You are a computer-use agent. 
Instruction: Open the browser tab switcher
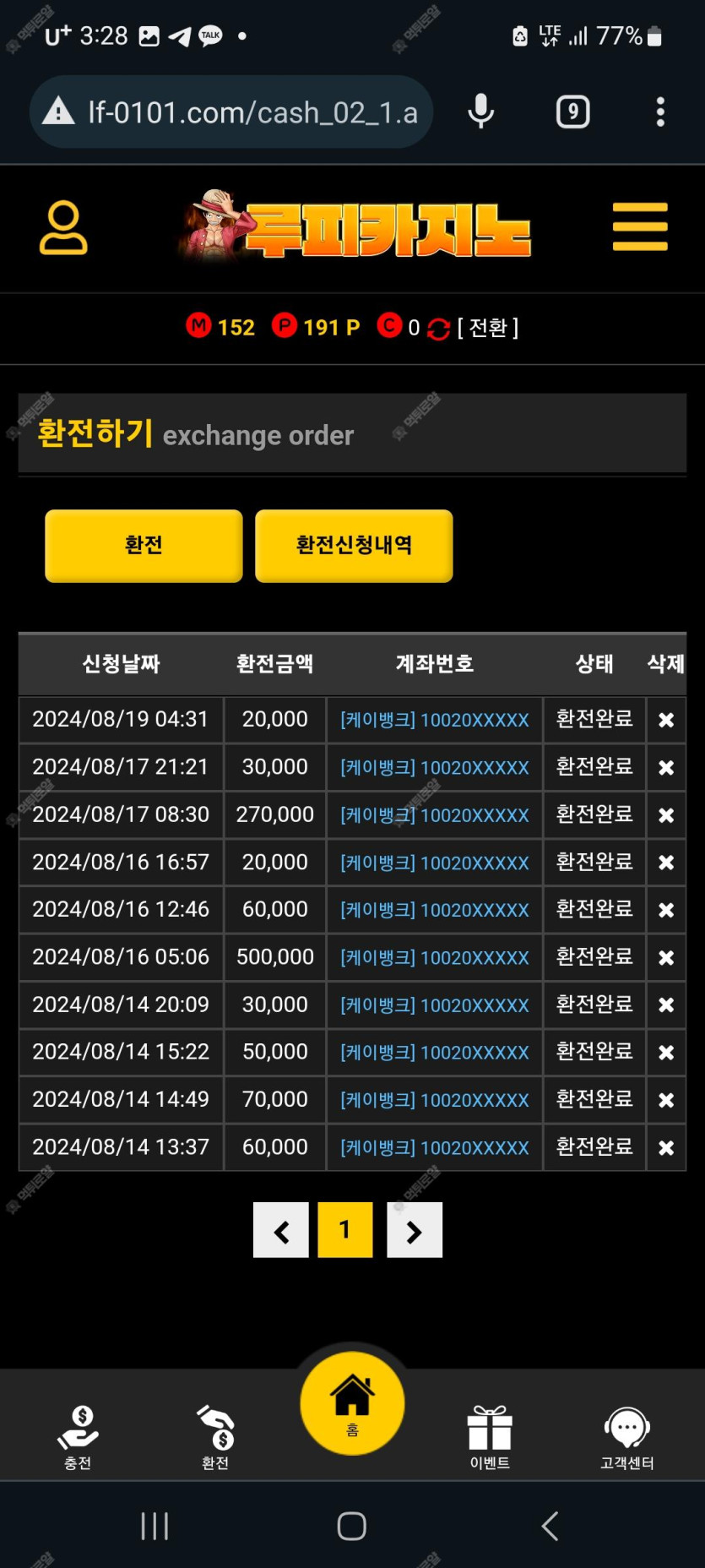(x=572, y=112)
